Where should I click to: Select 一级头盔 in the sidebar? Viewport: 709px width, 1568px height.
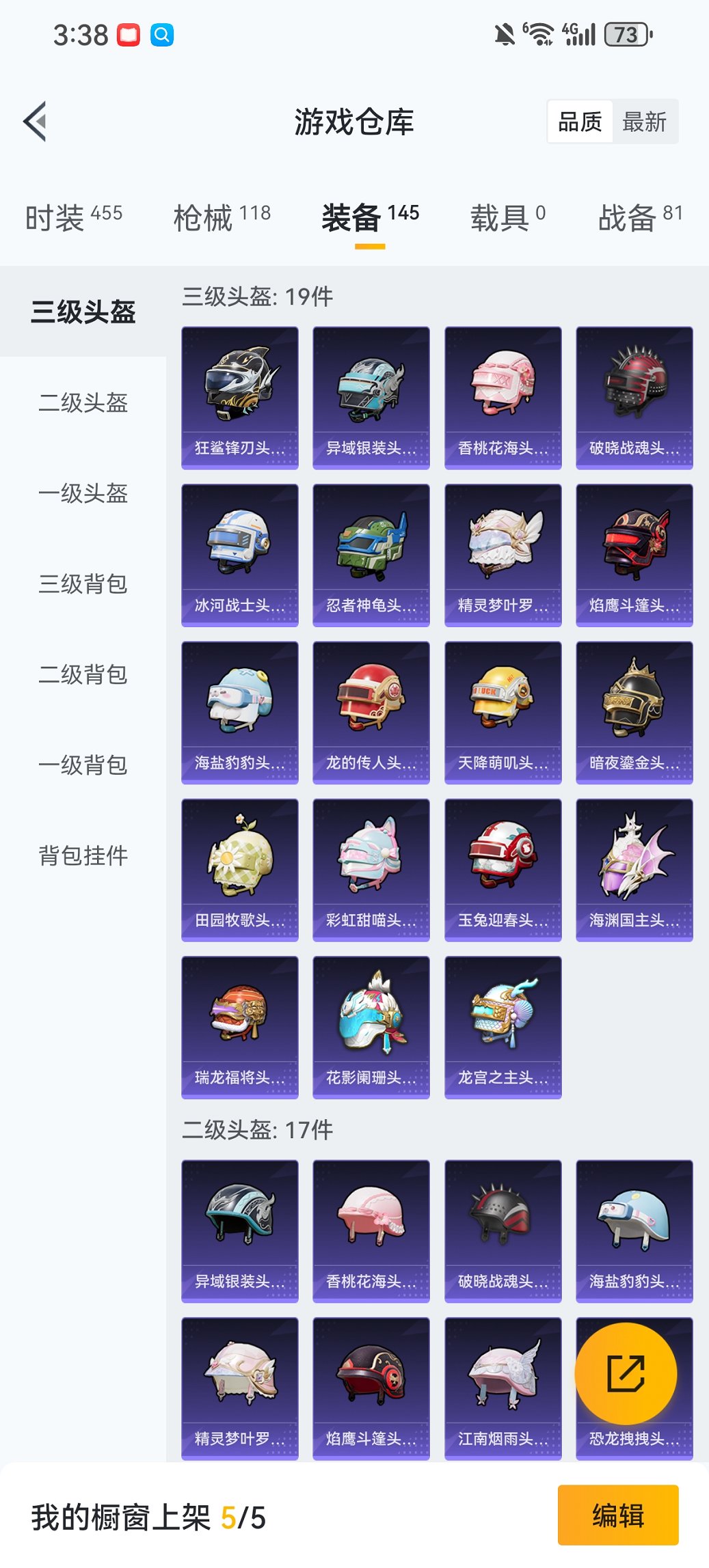pos(83,493)
